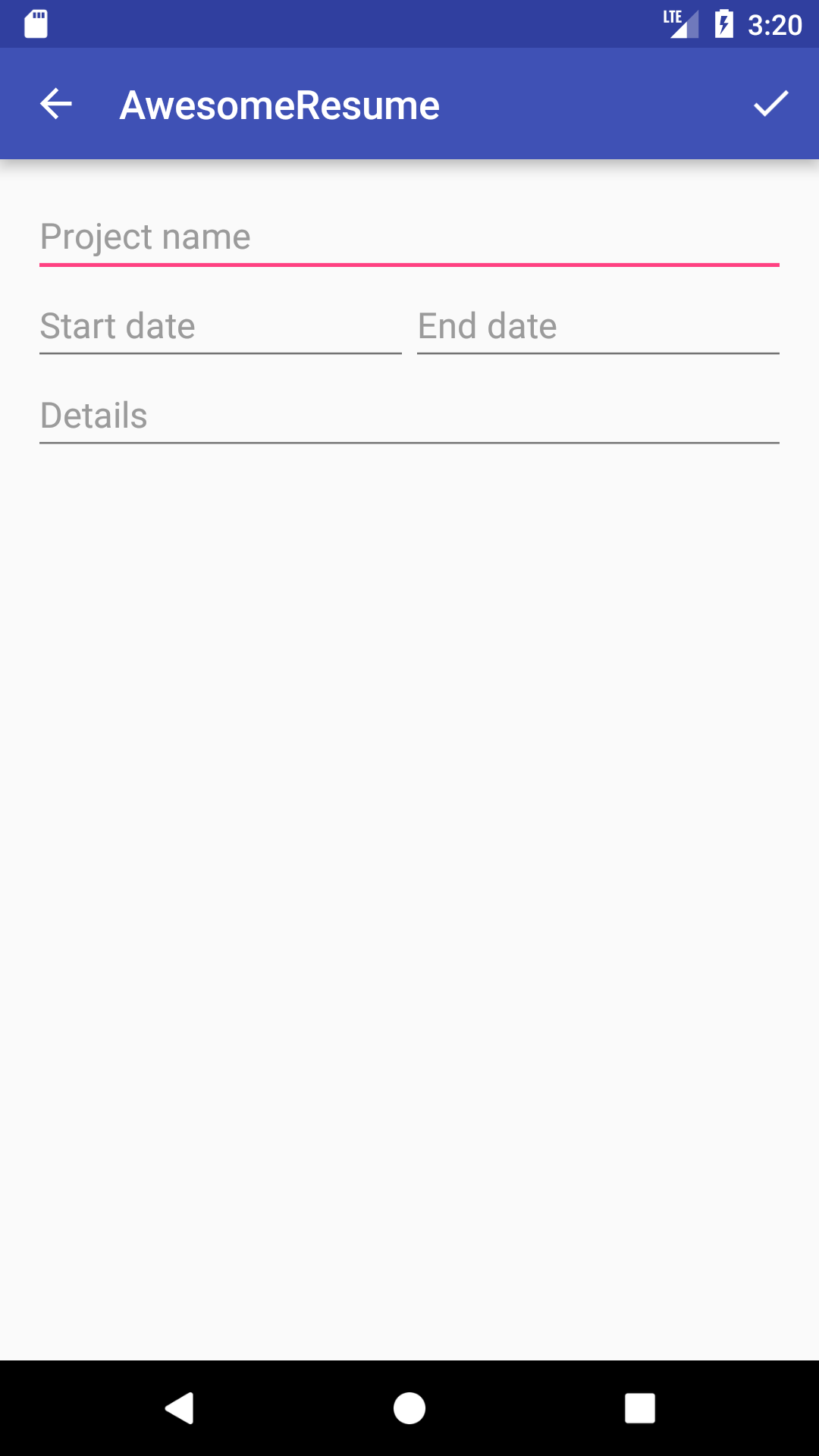The width and height of the screenshot is (819, 1456).
Task: Click the SD card icon in the status bar
Action: click(x=34, y=24)
